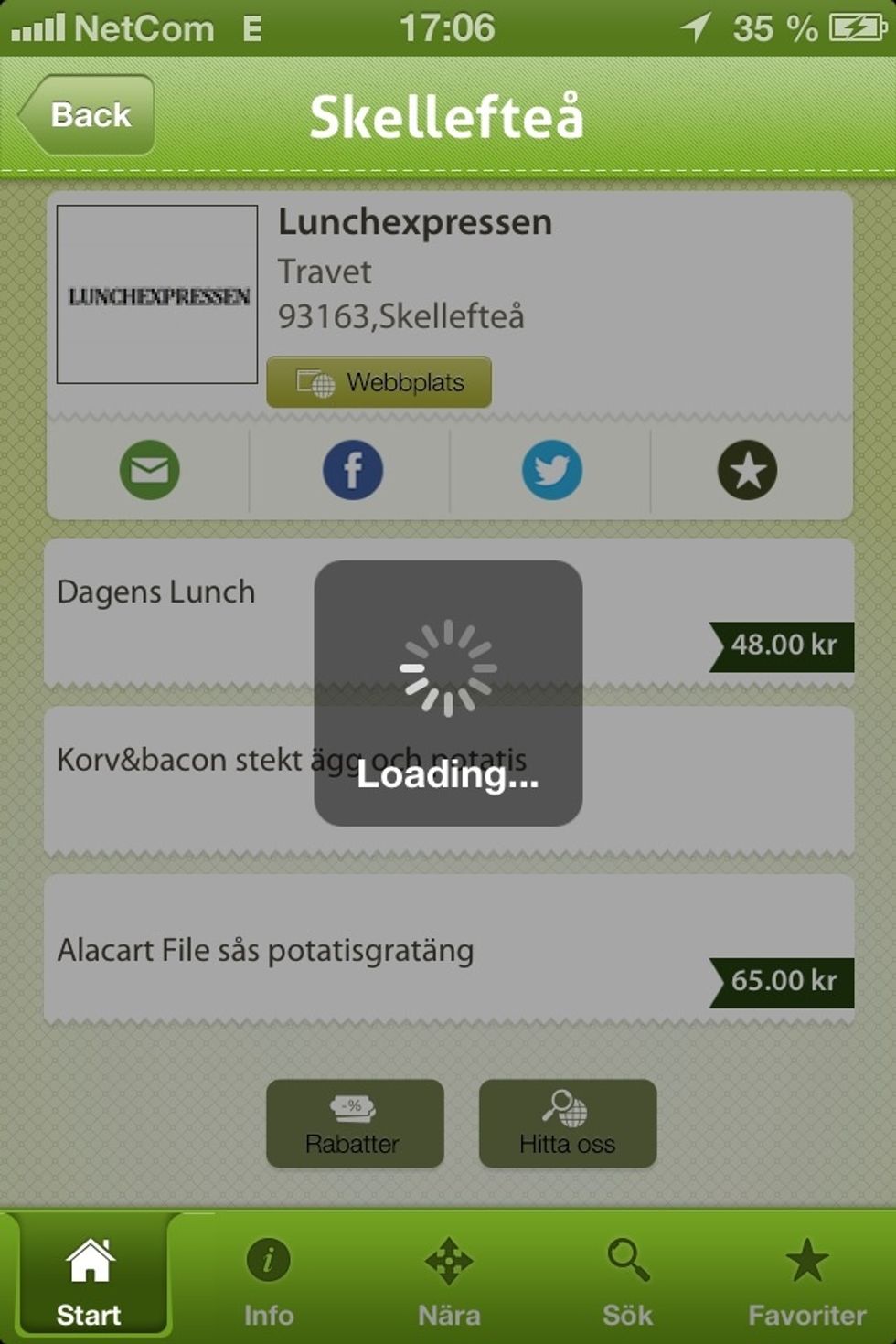This screenshot has height=1344, width=896.
Task: Tap the star favorite icon
Action: point(750,470)
